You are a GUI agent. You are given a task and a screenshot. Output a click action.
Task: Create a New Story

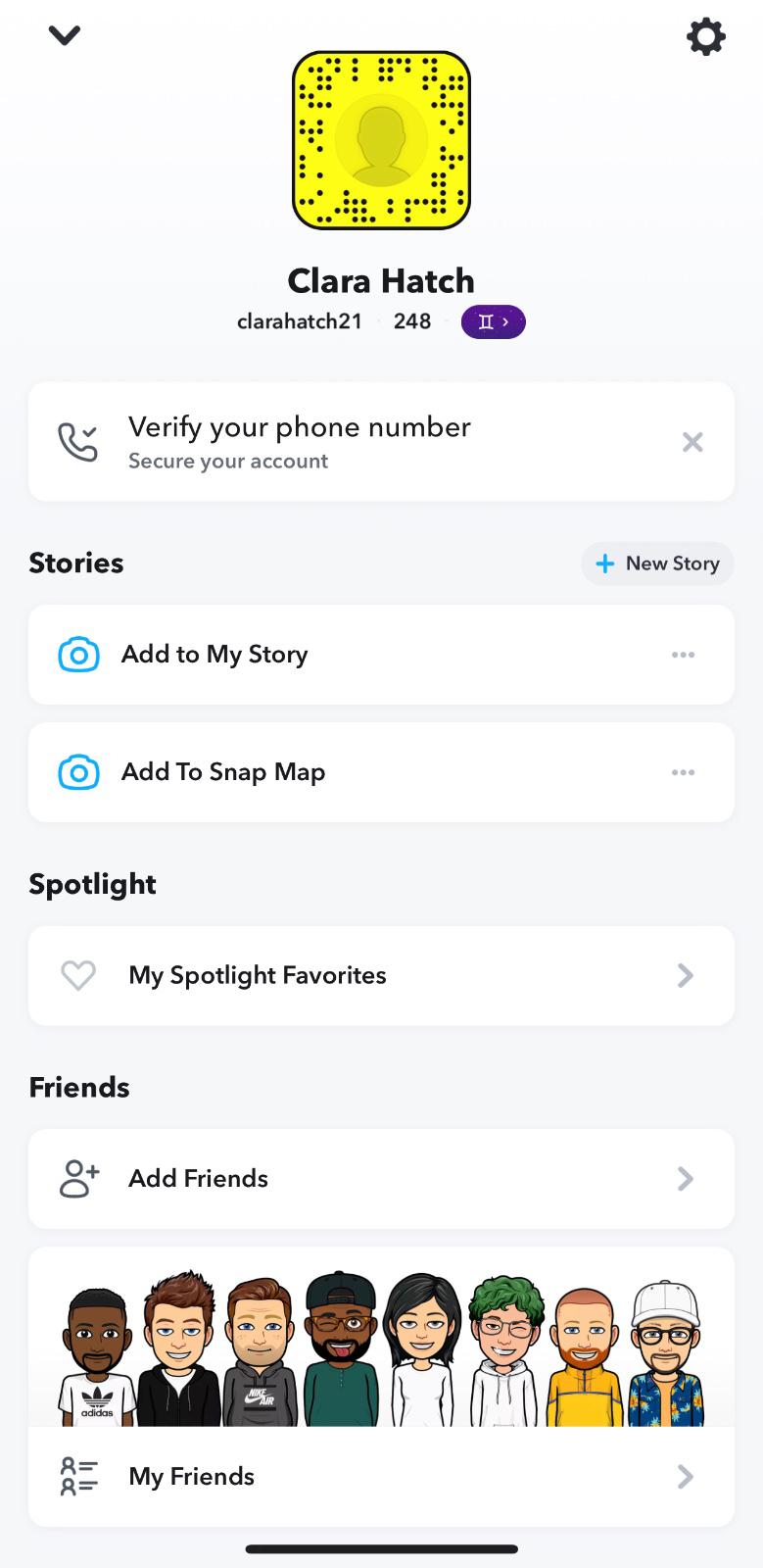[x=657, y=563]
